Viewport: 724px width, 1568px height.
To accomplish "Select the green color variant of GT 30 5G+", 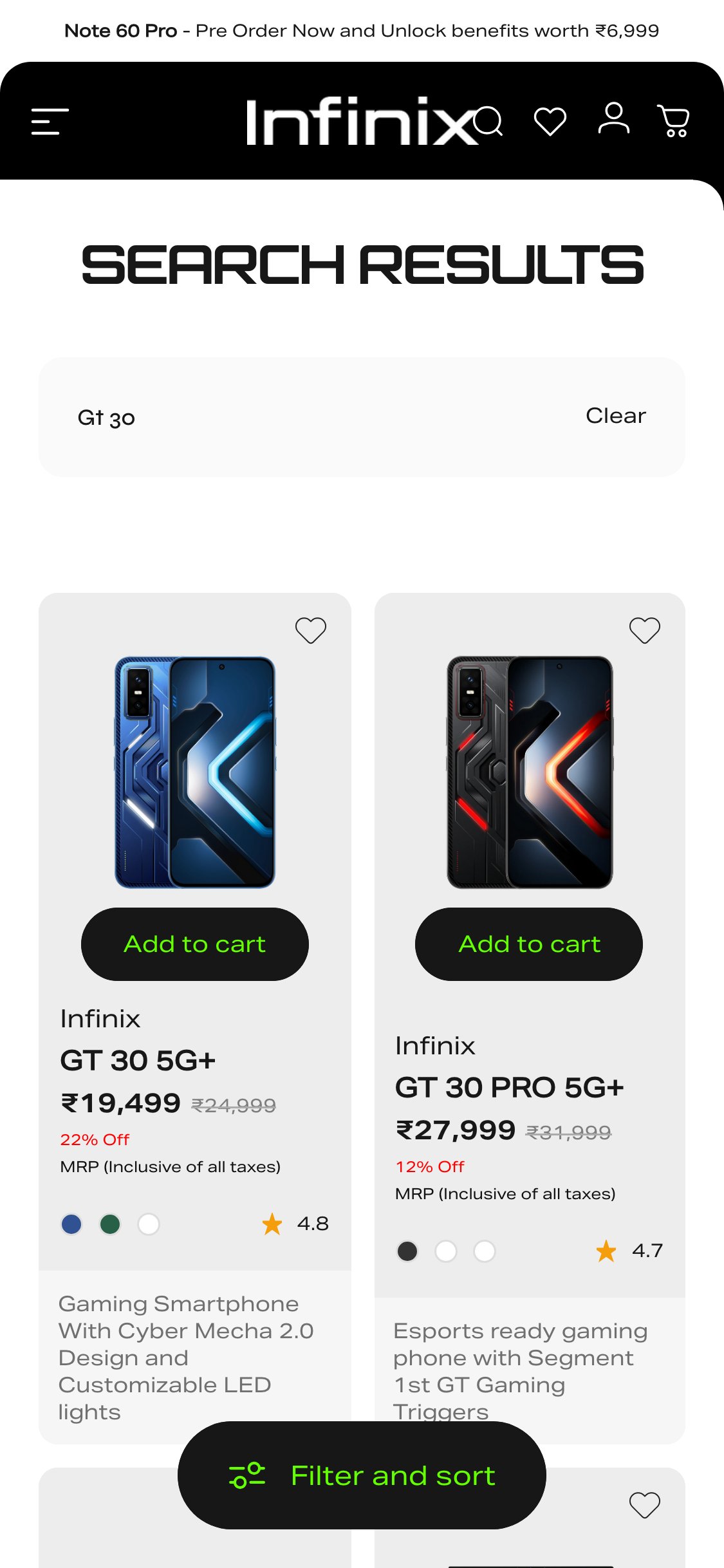I will pyautogui.click(x=111, y=1224).
